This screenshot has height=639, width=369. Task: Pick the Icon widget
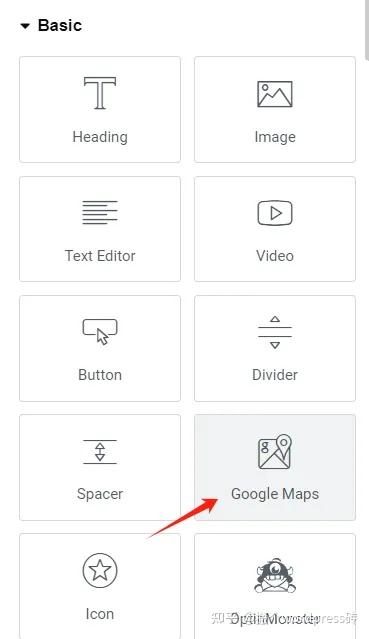coord(100,586)
